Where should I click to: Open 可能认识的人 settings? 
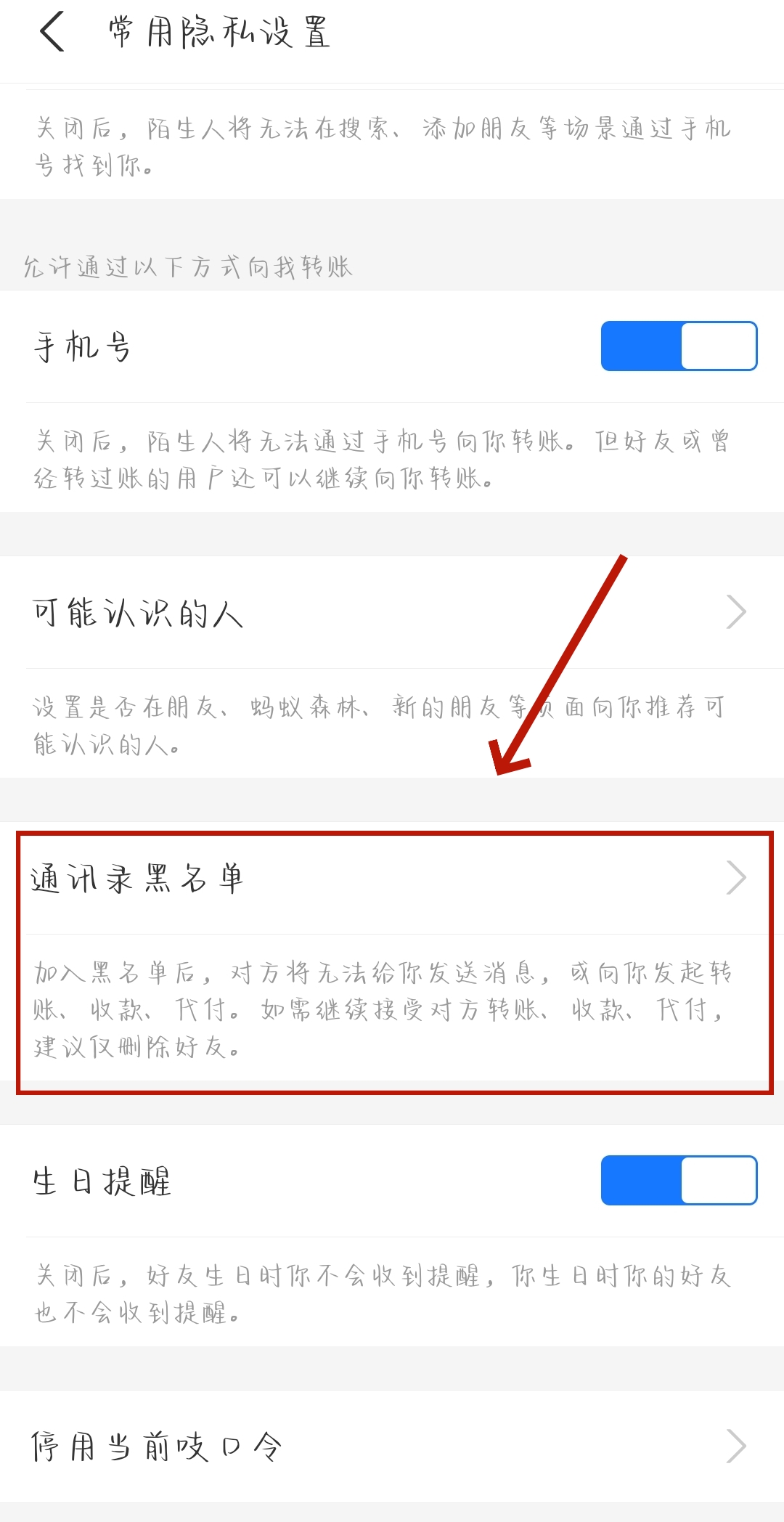pos(392,612)
